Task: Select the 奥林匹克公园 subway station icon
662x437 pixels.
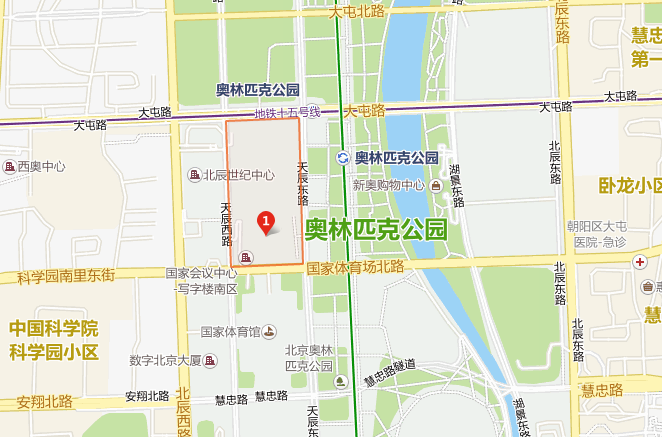Action: click(x=343, y=157)
